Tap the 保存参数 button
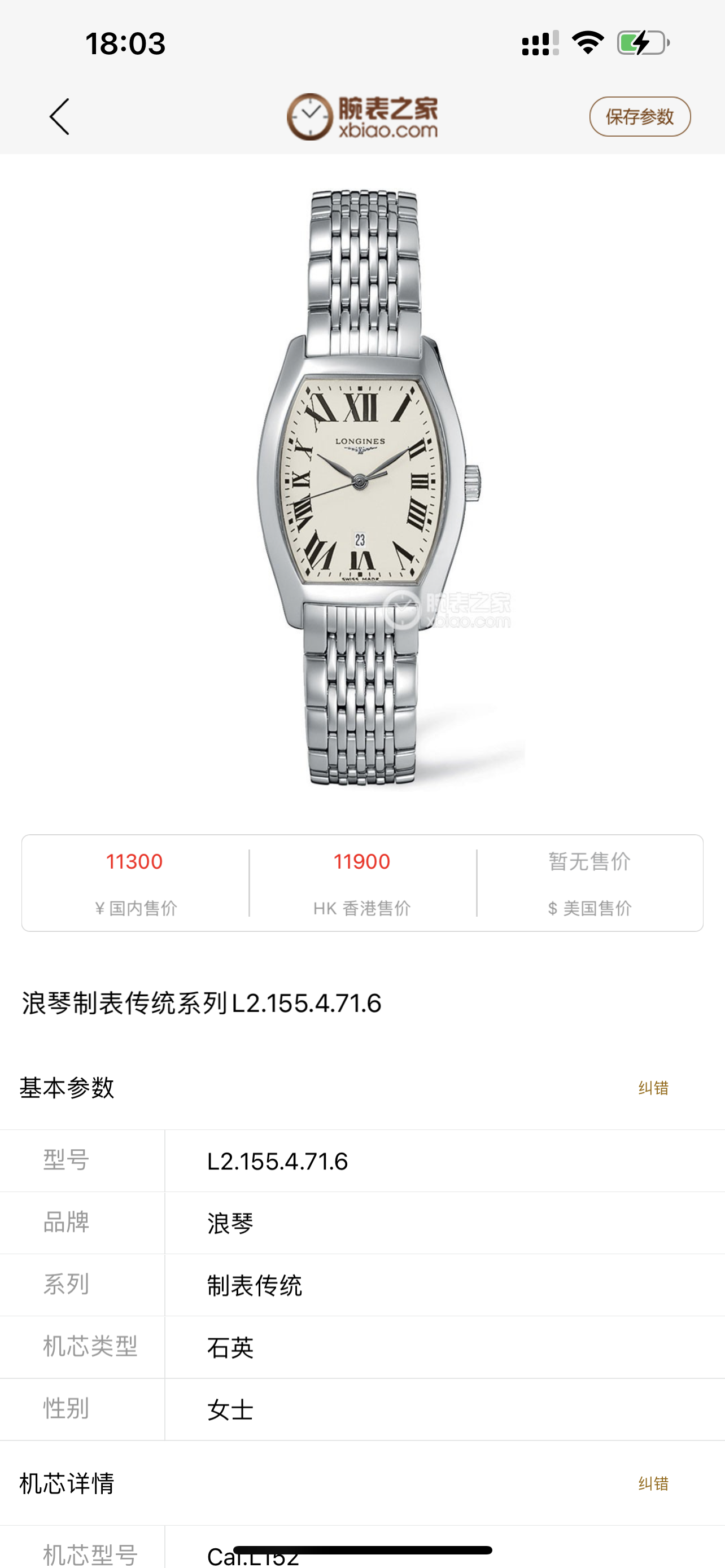 point(639,116)
